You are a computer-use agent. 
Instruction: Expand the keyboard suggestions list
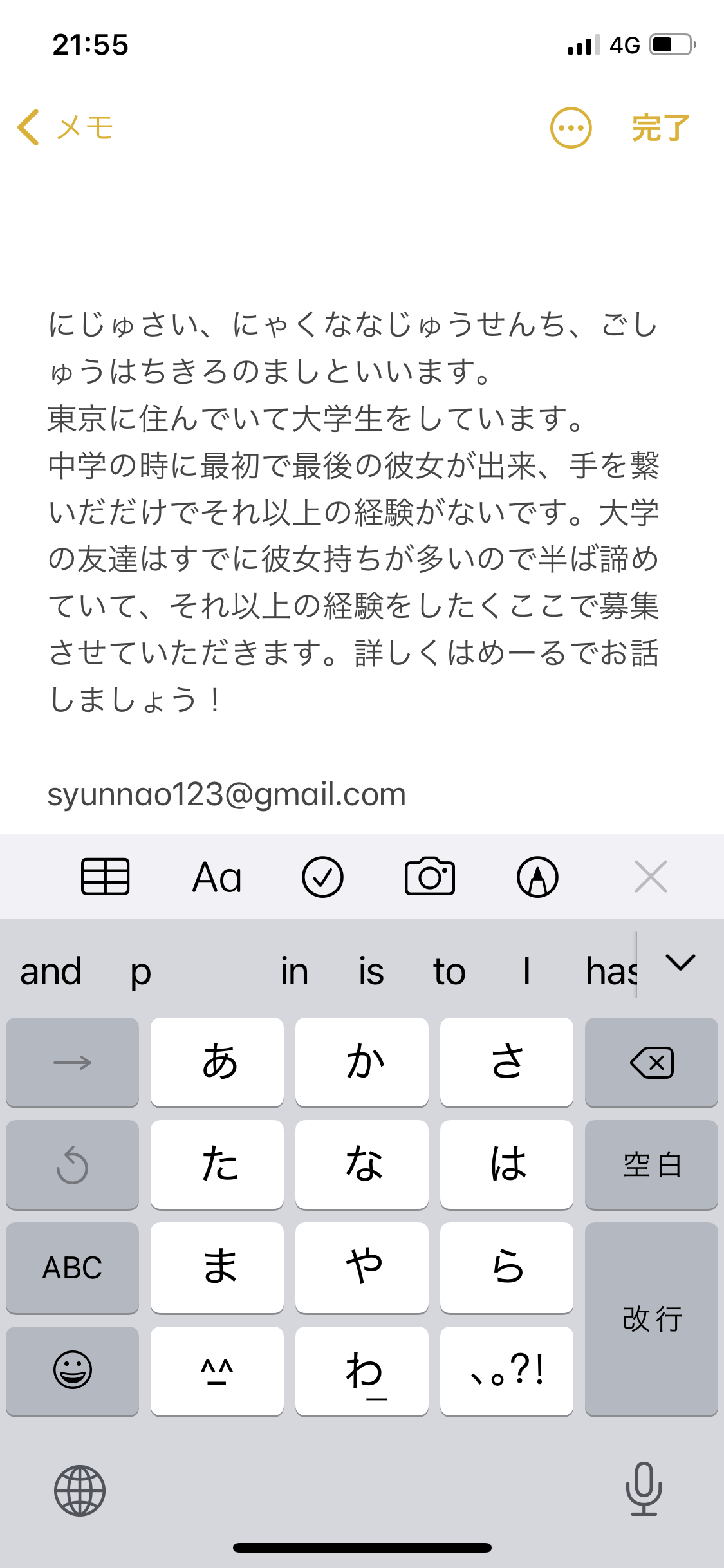point(680,964)
